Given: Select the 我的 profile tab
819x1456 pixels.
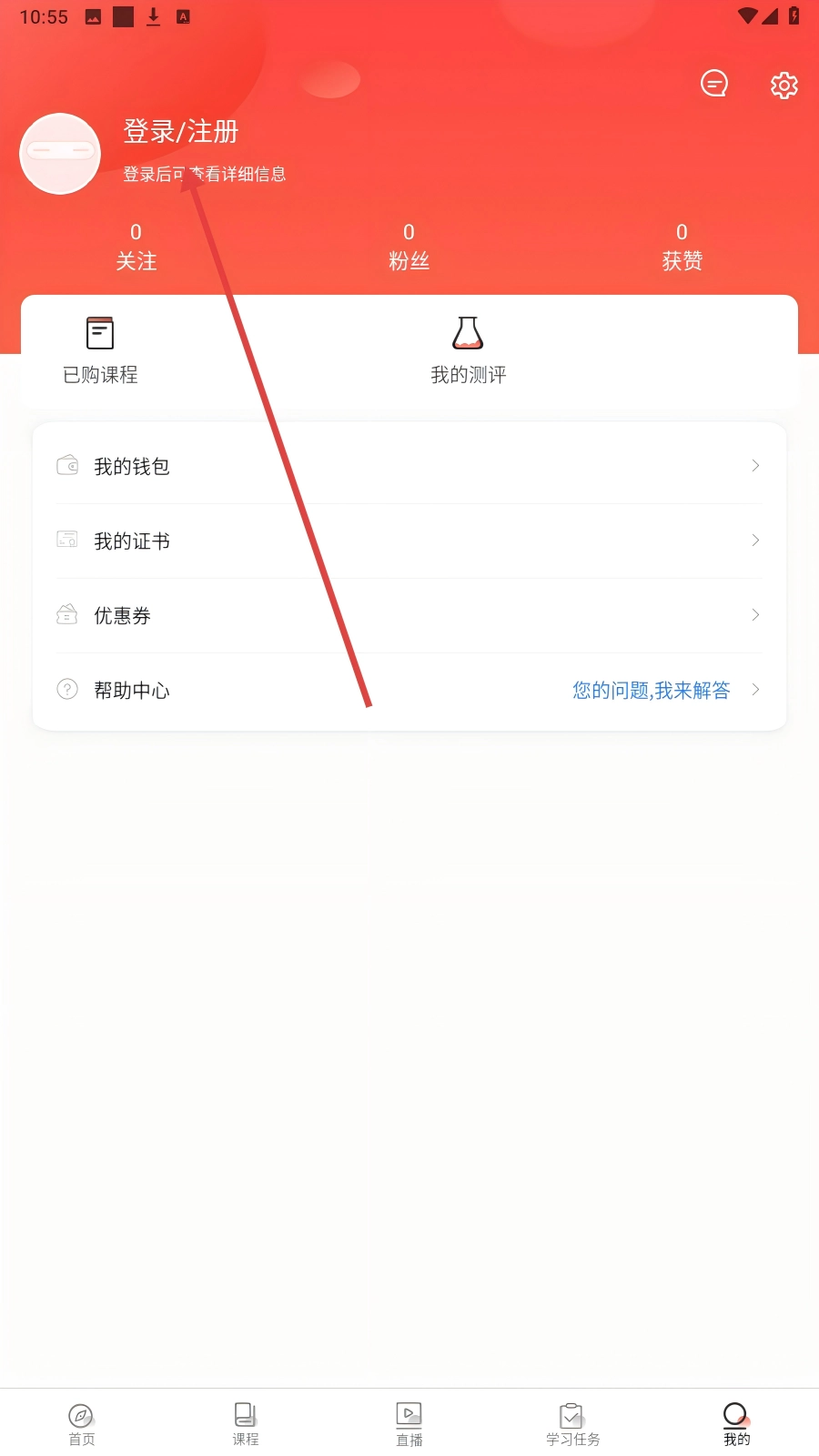Looking at the screenshot, I should point(736,1424).
